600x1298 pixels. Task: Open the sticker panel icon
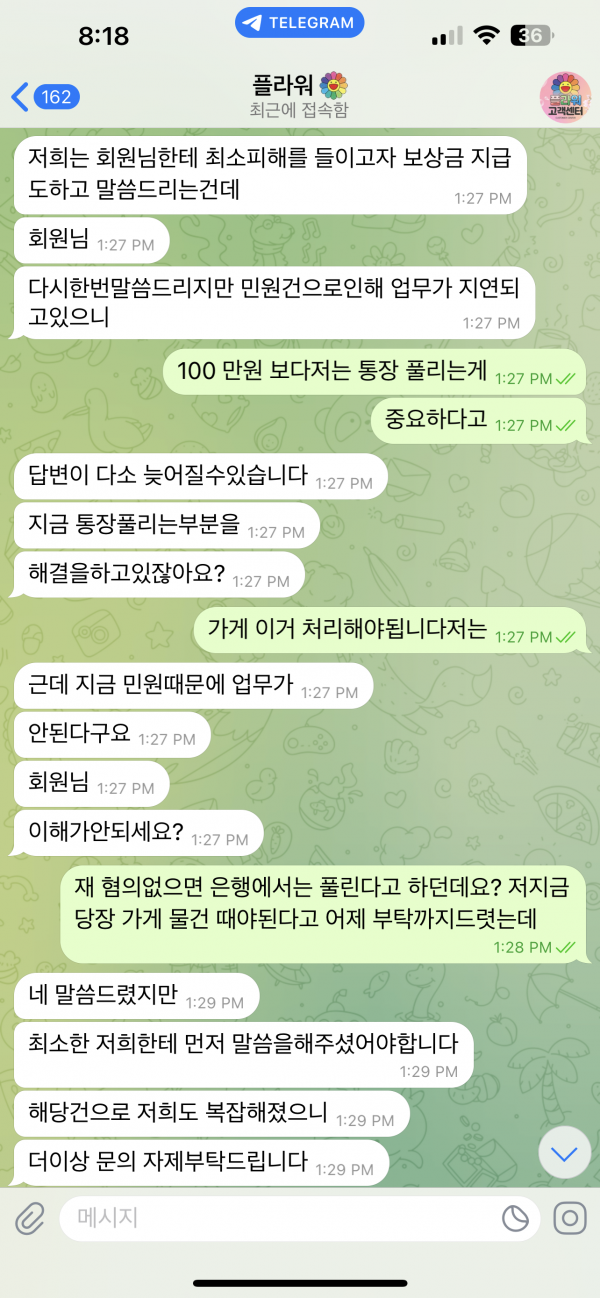coord(514,1218)
